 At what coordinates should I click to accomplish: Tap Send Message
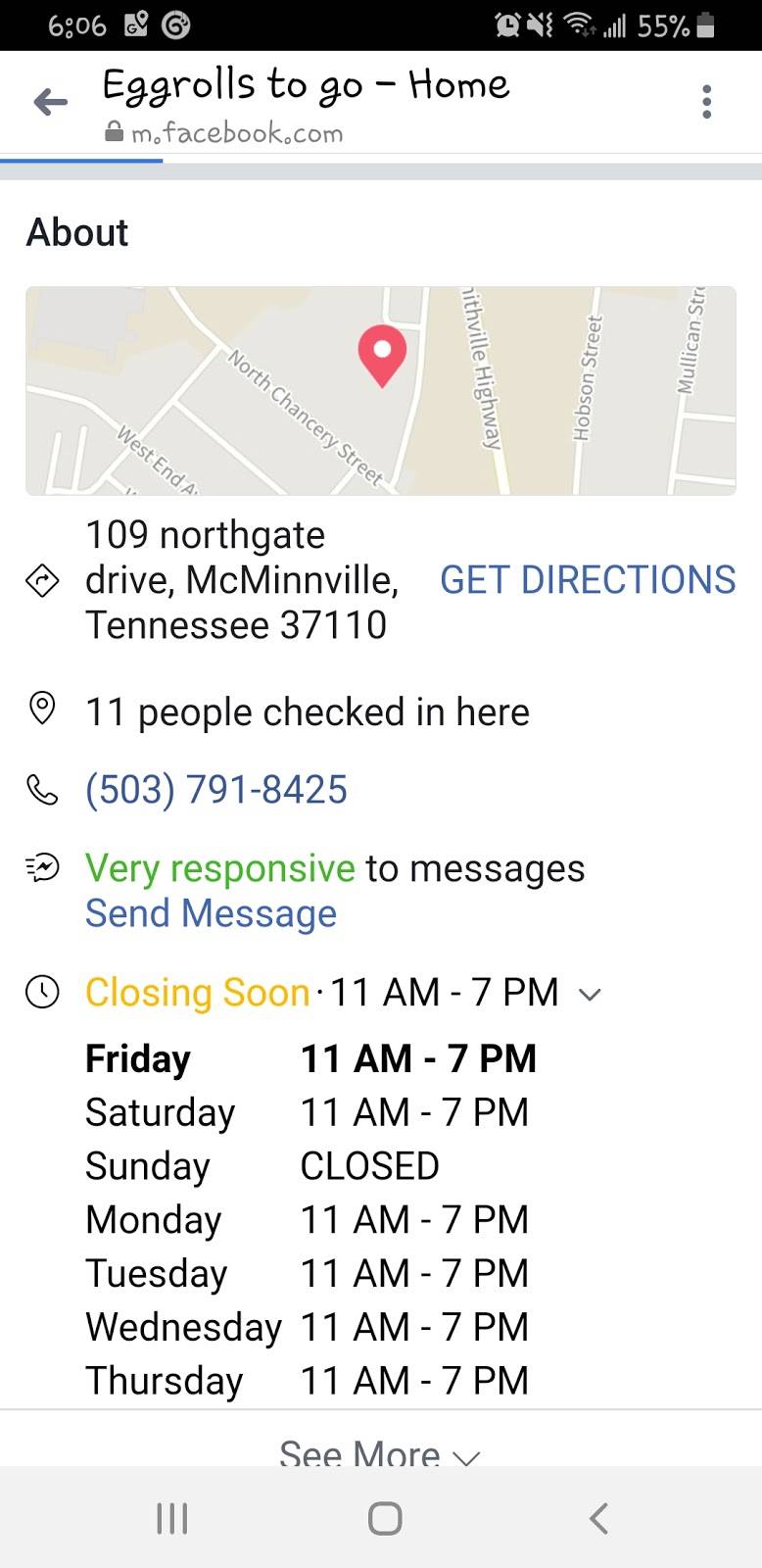[x=211, y=912]
